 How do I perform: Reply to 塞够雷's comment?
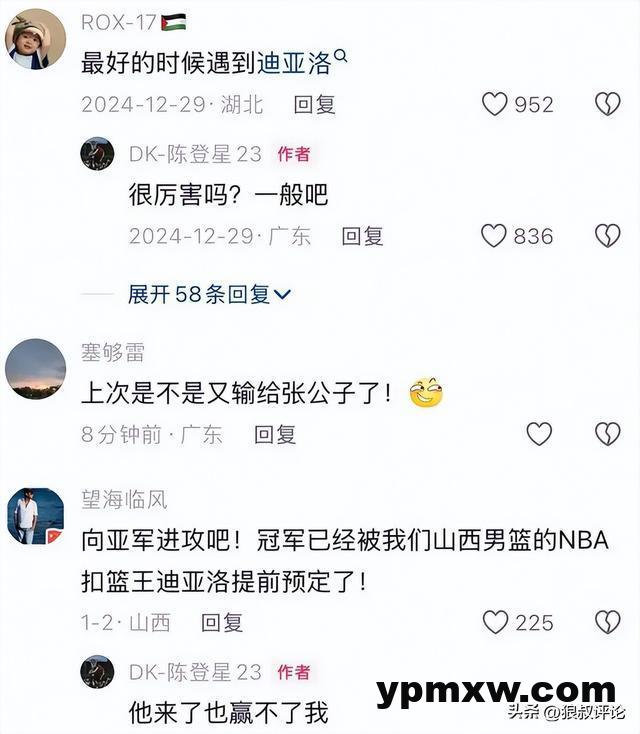point(275,434)
